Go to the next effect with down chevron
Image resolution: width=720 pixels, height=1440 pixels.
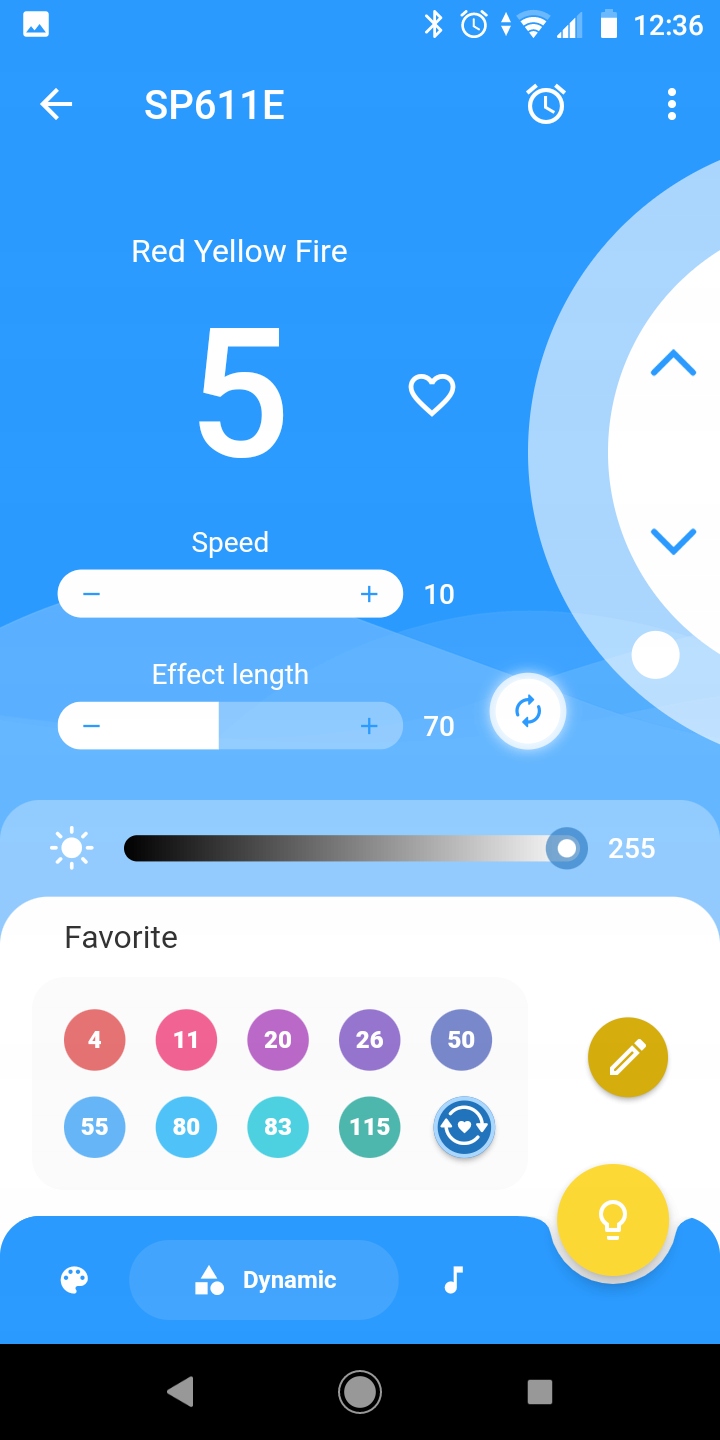(x=673, y=541)
